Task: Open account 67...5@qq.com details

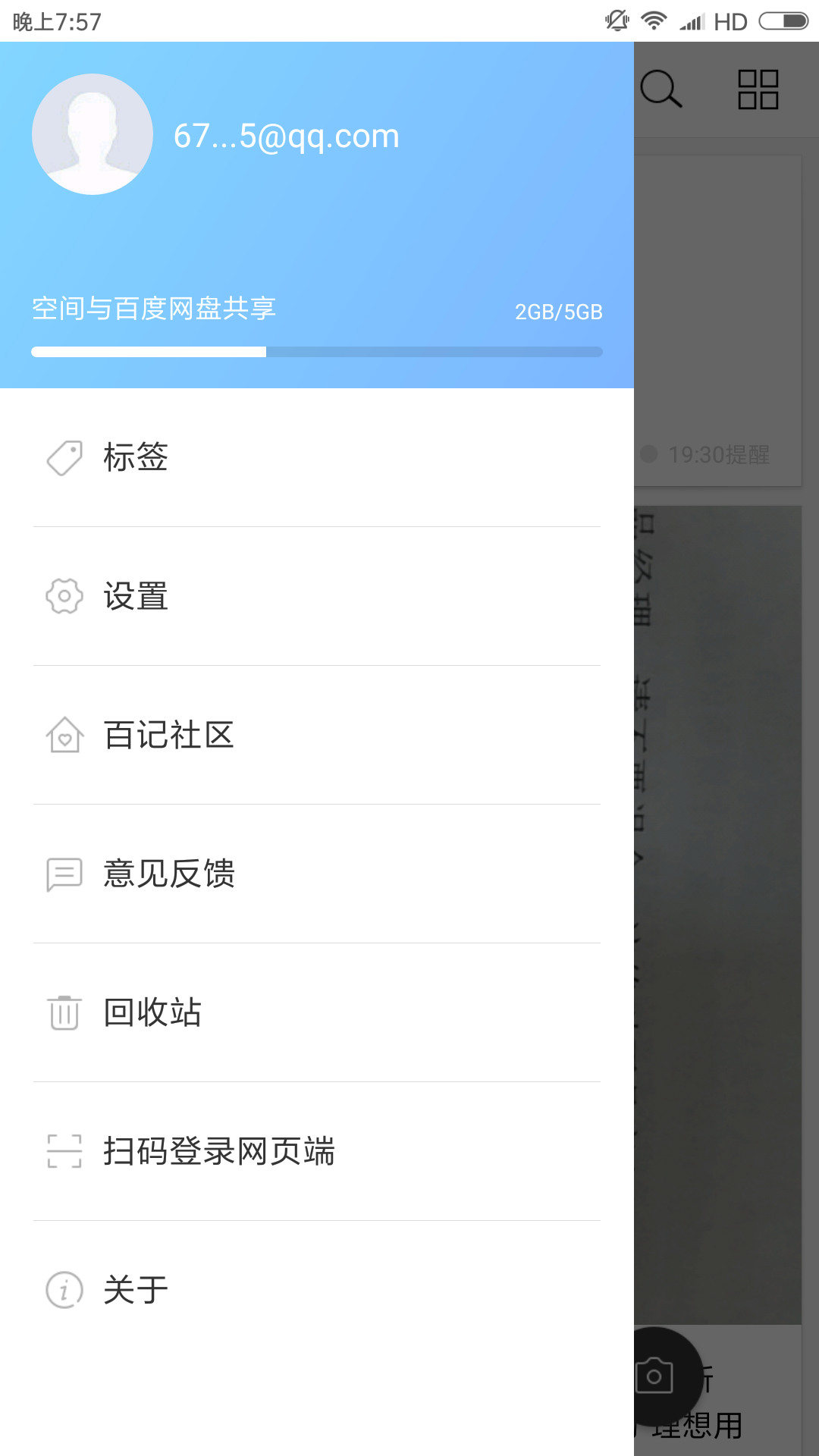Action: pyautogui.click(x=286, y=136)
